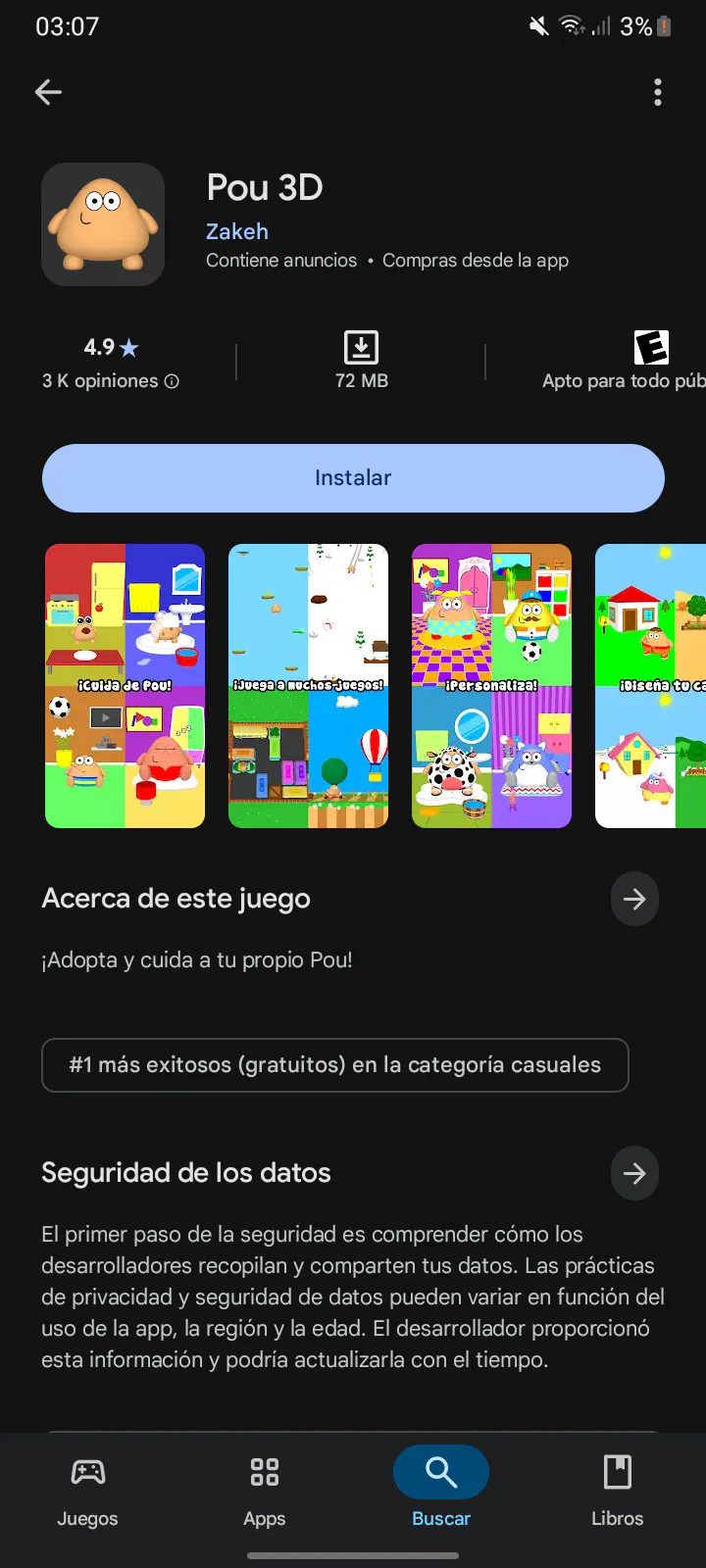
Task: Open the 'Acerca de este juego' arrow
Action: coord(634,899)
